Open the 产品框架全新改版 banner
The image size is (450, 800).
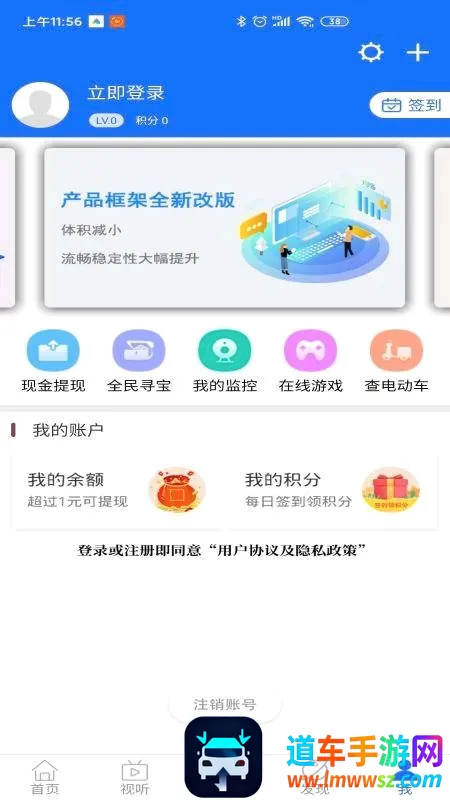tap(224, 228)
